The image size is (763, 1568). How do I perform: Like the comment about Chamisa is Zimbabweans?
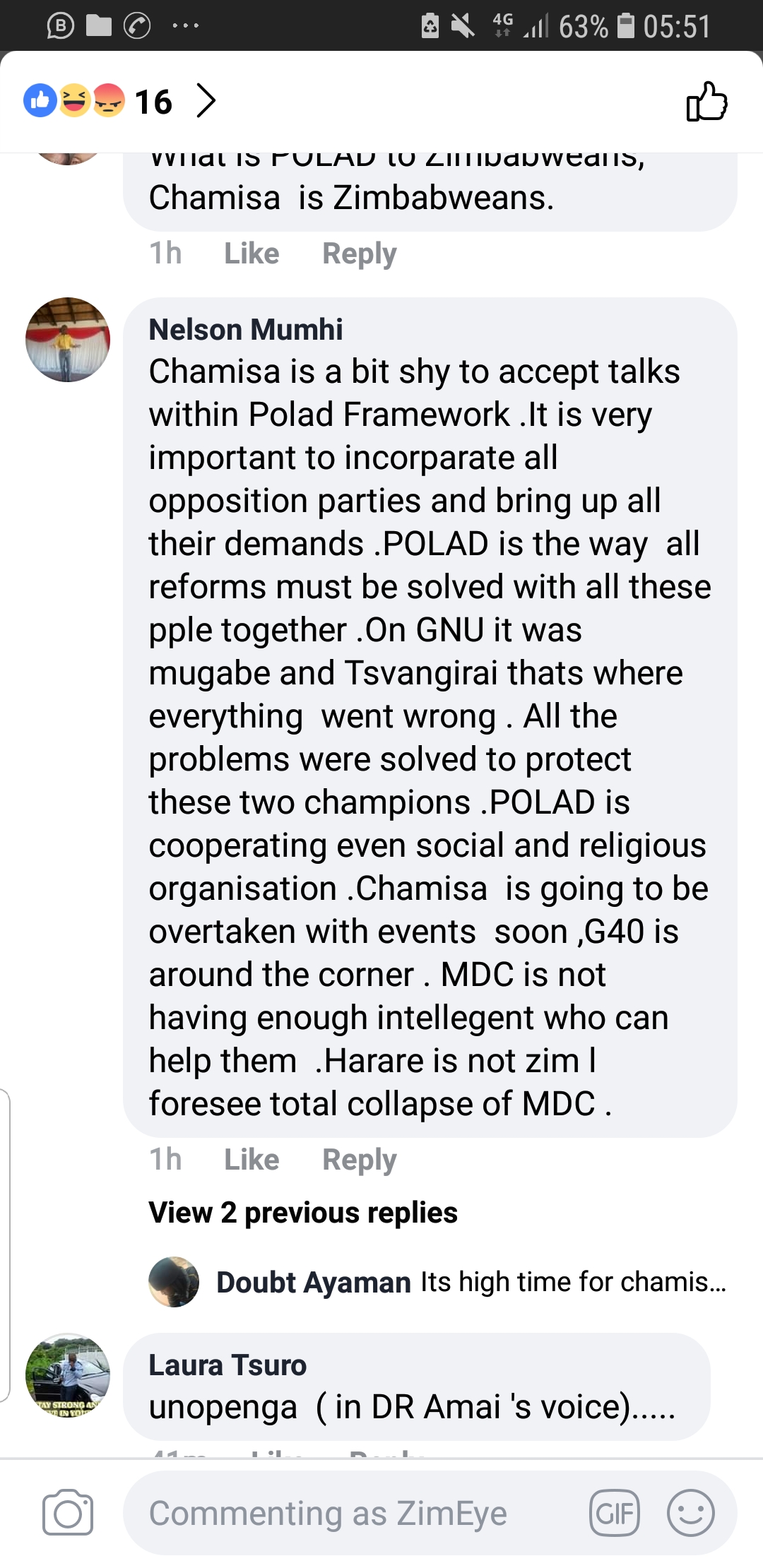[252, 254]
